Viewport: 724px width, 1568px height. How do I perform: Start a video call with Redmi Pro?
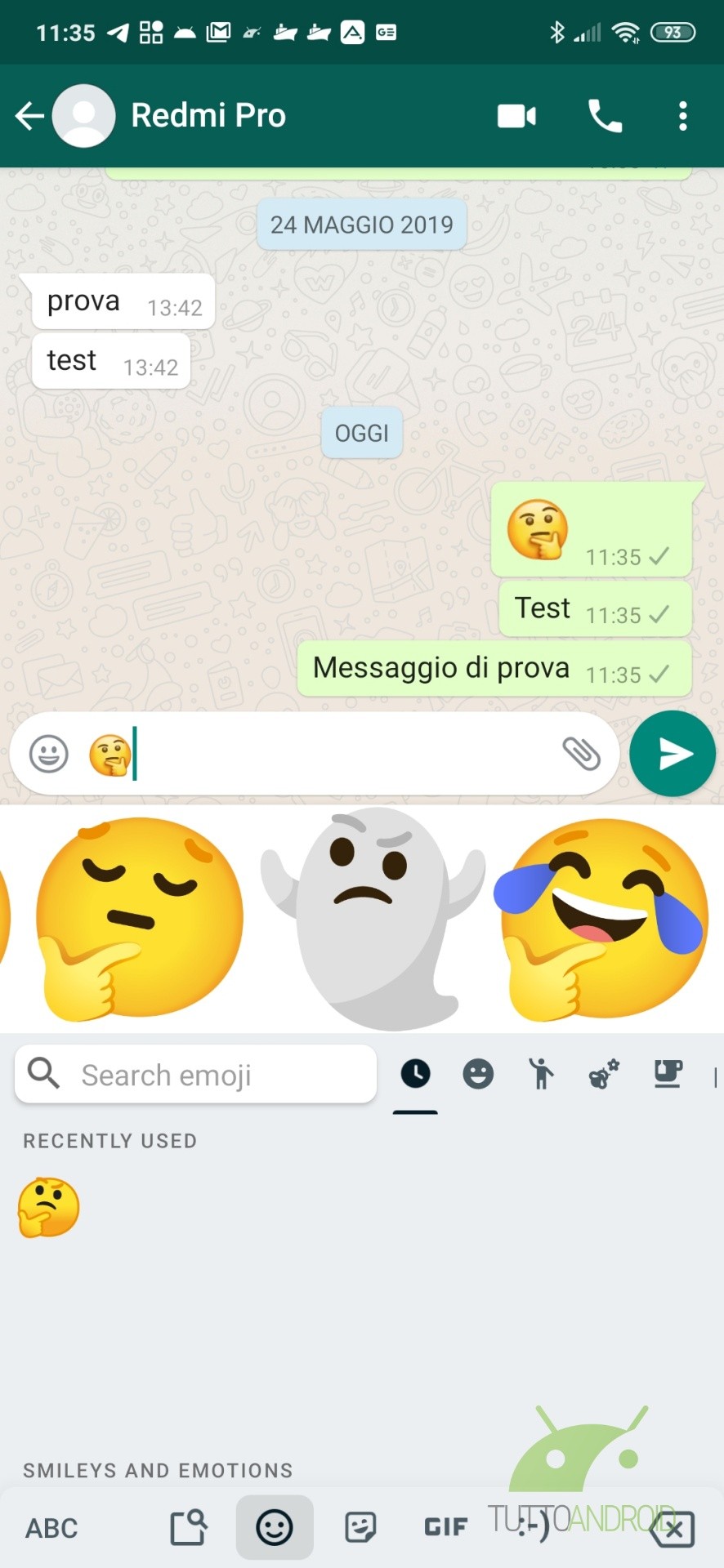coord(516,116)
